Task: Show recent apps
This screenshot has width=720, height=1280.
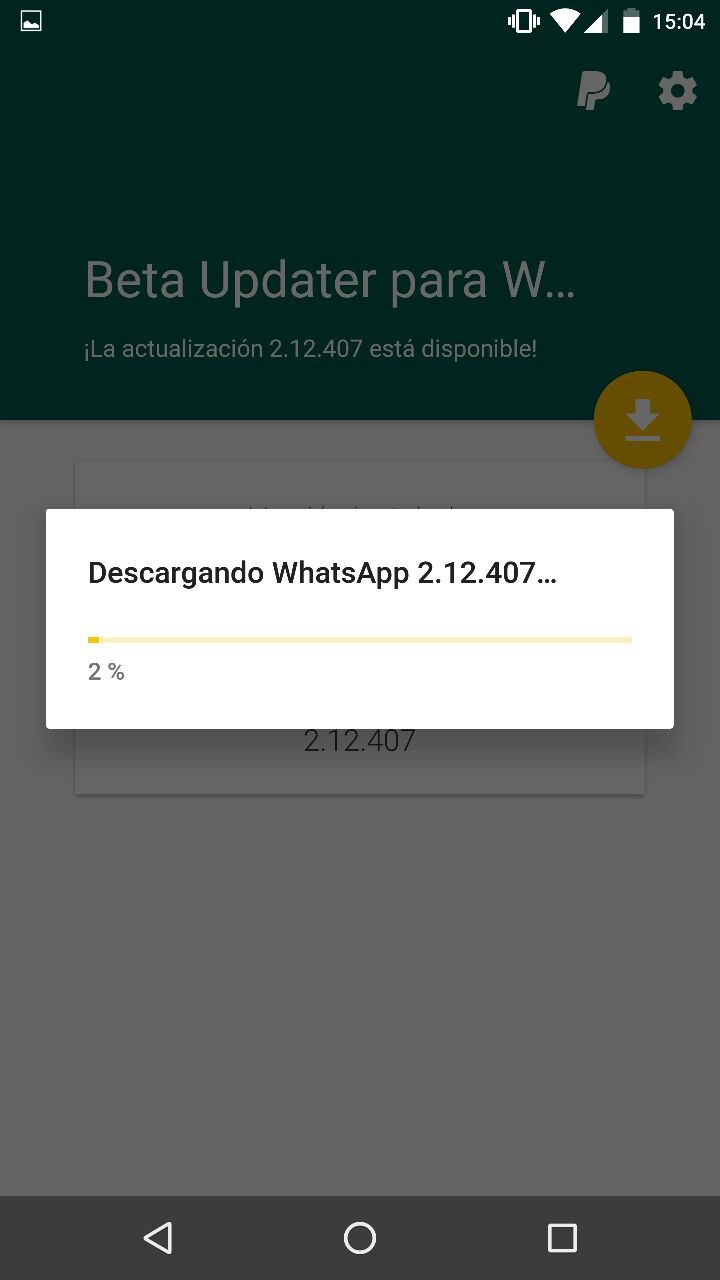Action: pos(562,1238)
